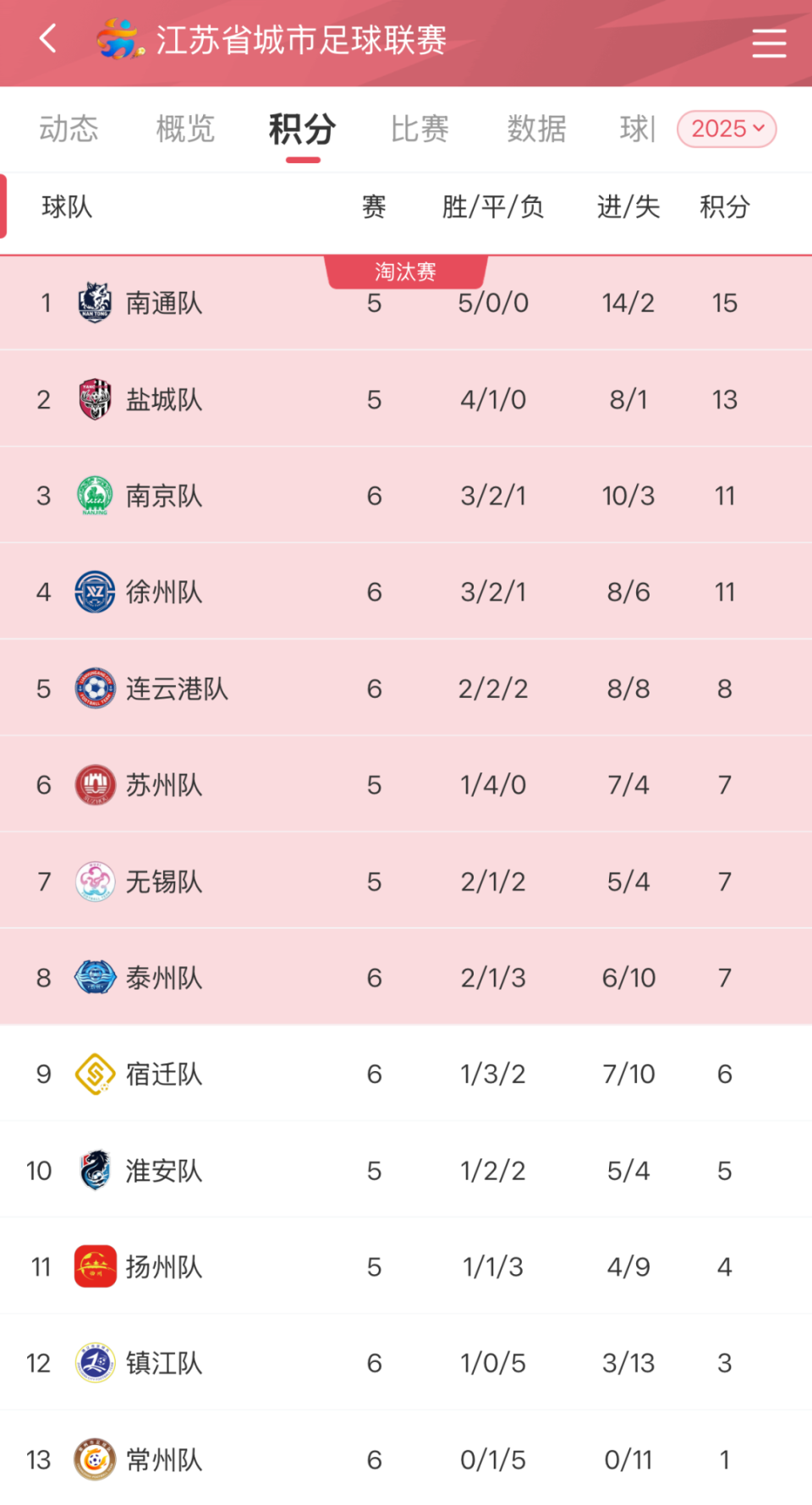Open the 无锡队 team row

[406, 882]
